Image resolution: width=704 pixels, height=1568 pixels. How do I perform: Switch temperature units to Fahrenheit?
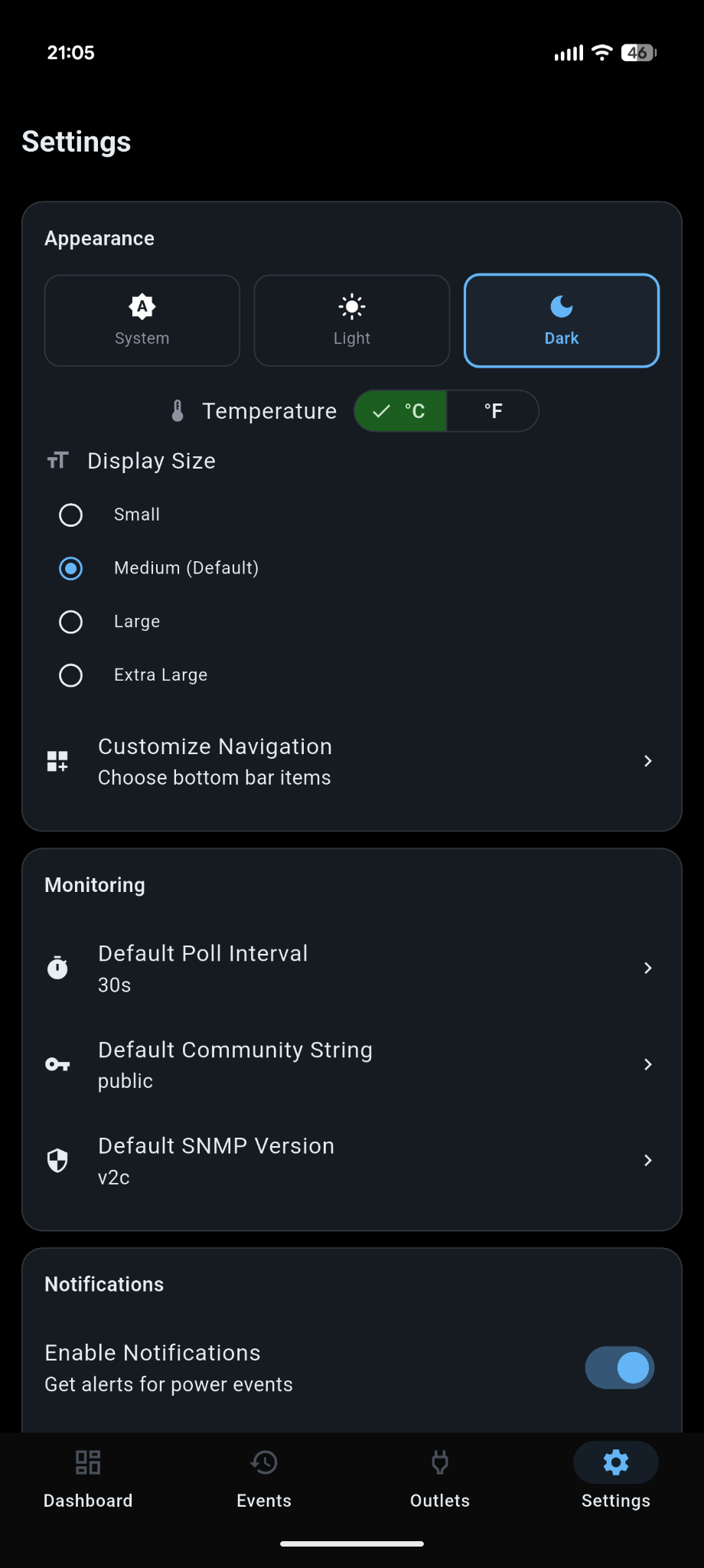click(x=493, y=410)
